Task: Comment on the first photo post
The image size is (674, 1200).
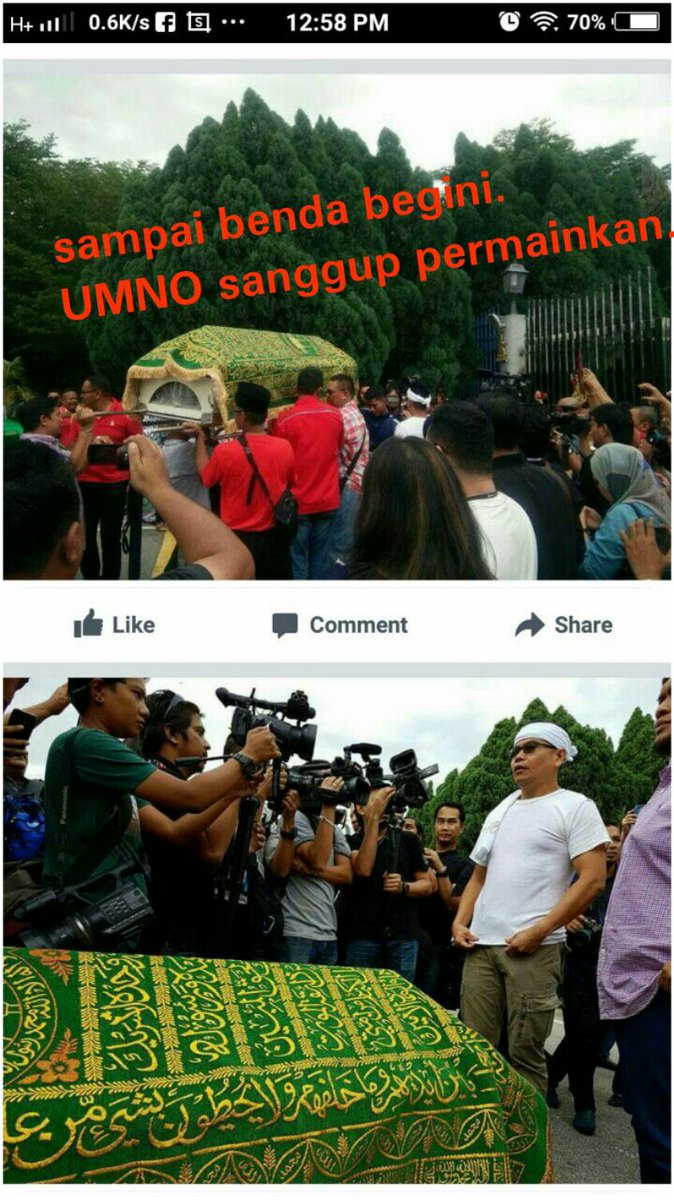Action: point(340,625)
